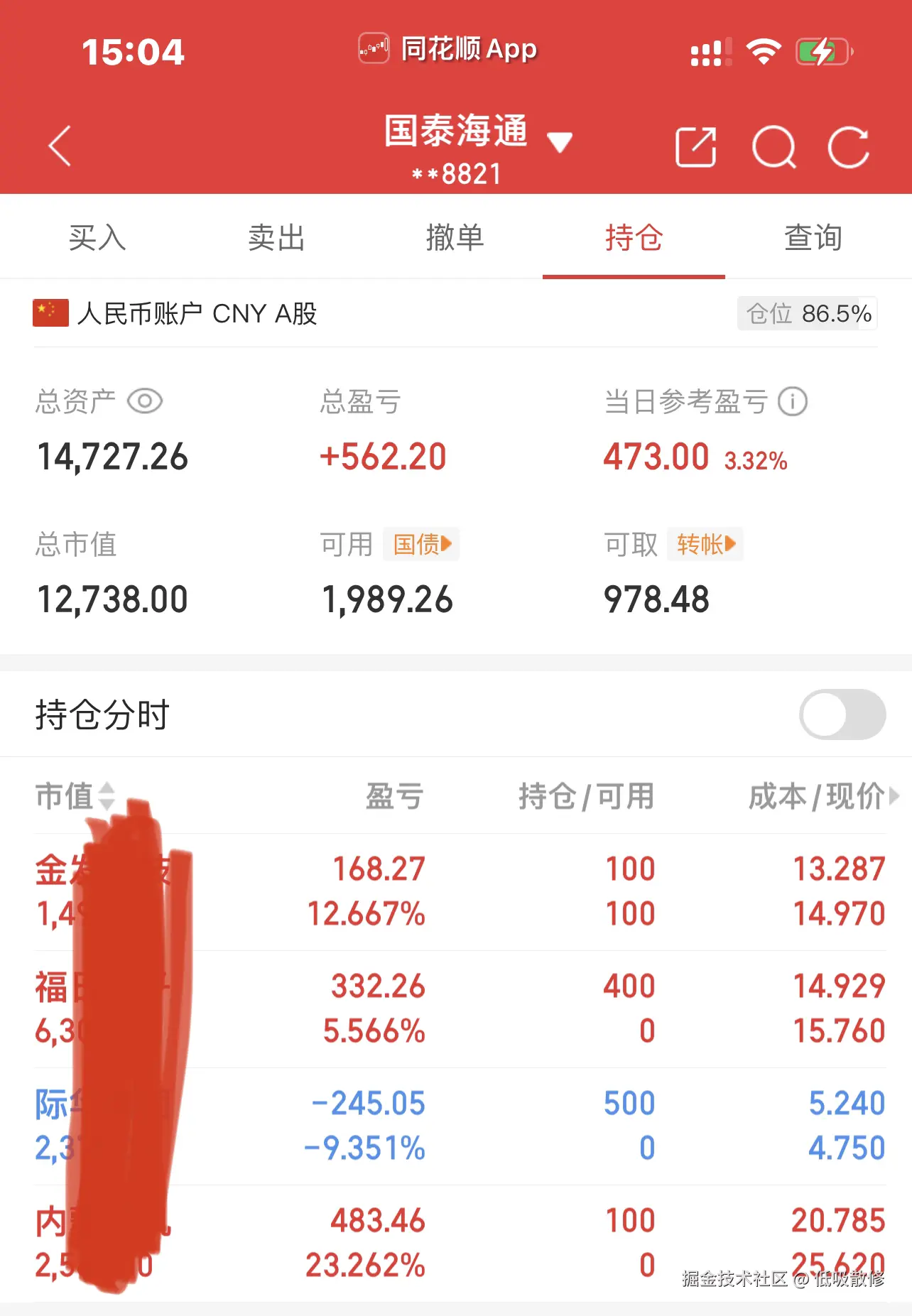912x1316 pixels.
Task: Tap the back arrow to return
Action: tap(60, 147)
